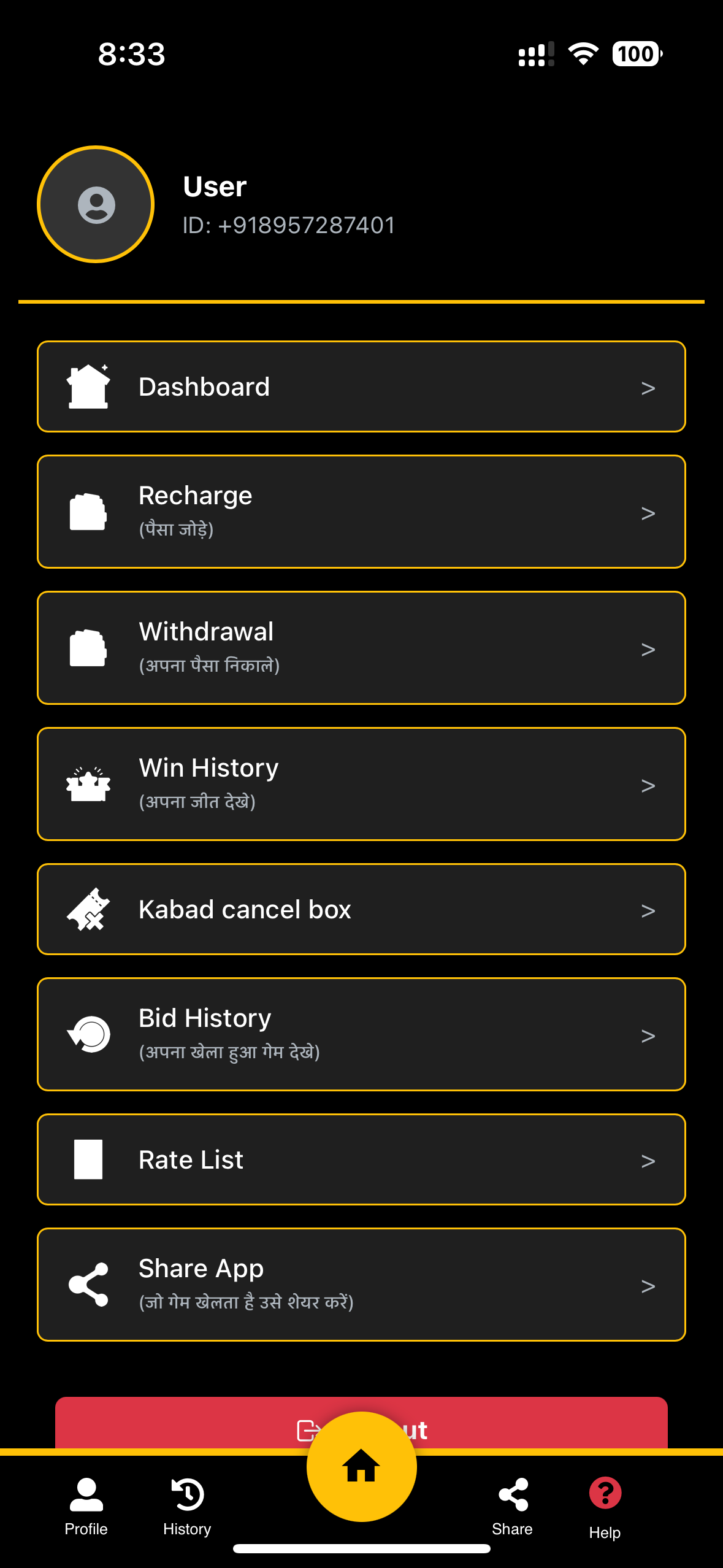Switch to the Profile tab
723x1568 pixels.
(86, 1506)
